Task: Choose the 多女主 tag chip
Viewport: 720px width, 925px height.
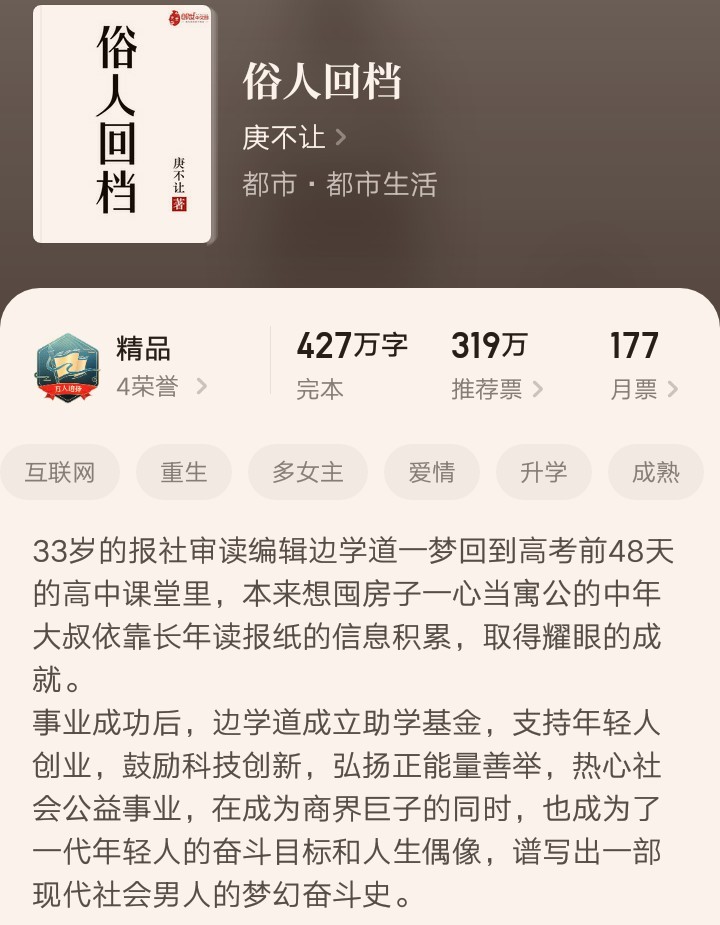Action: 308,472
